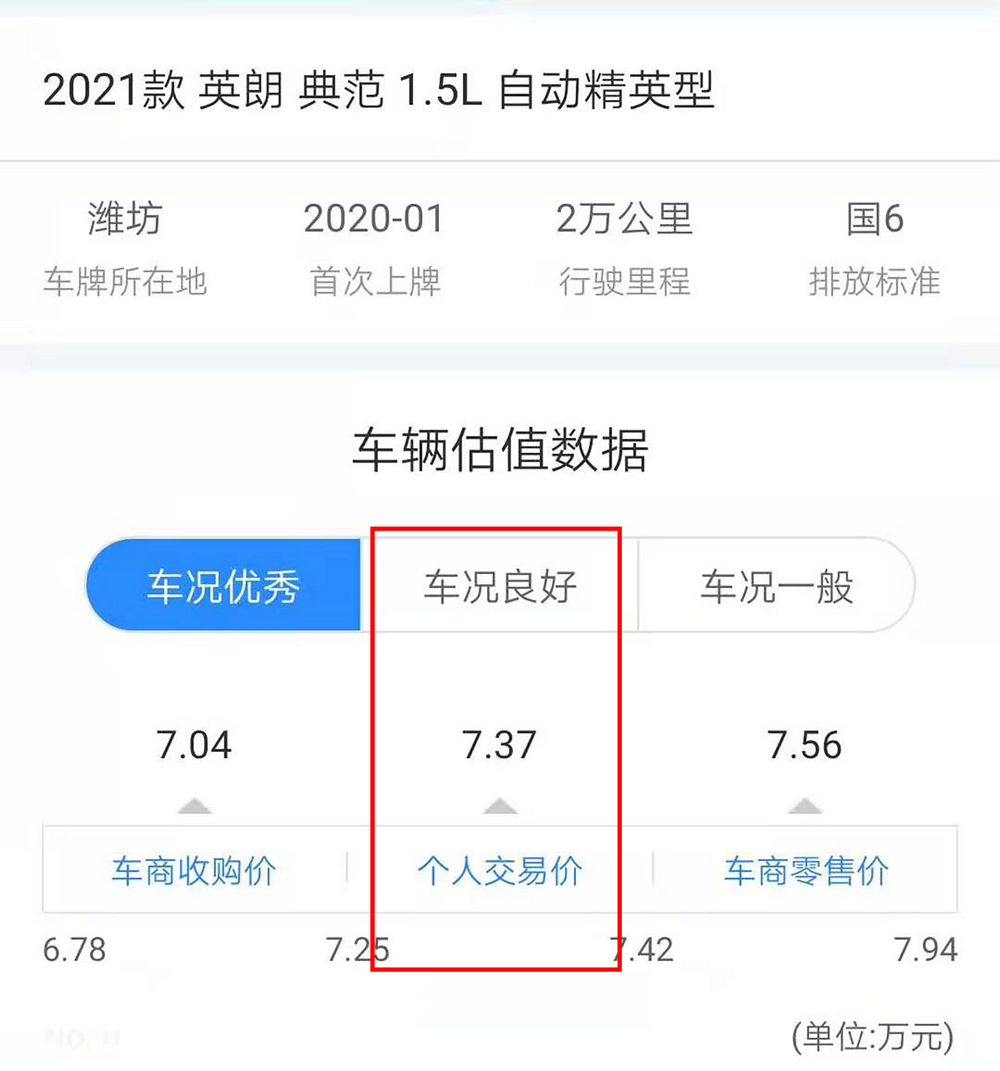Select the triangle indicator below 7.37
This screenshot has width=1000, height=1071.
[x=498, y=806]
